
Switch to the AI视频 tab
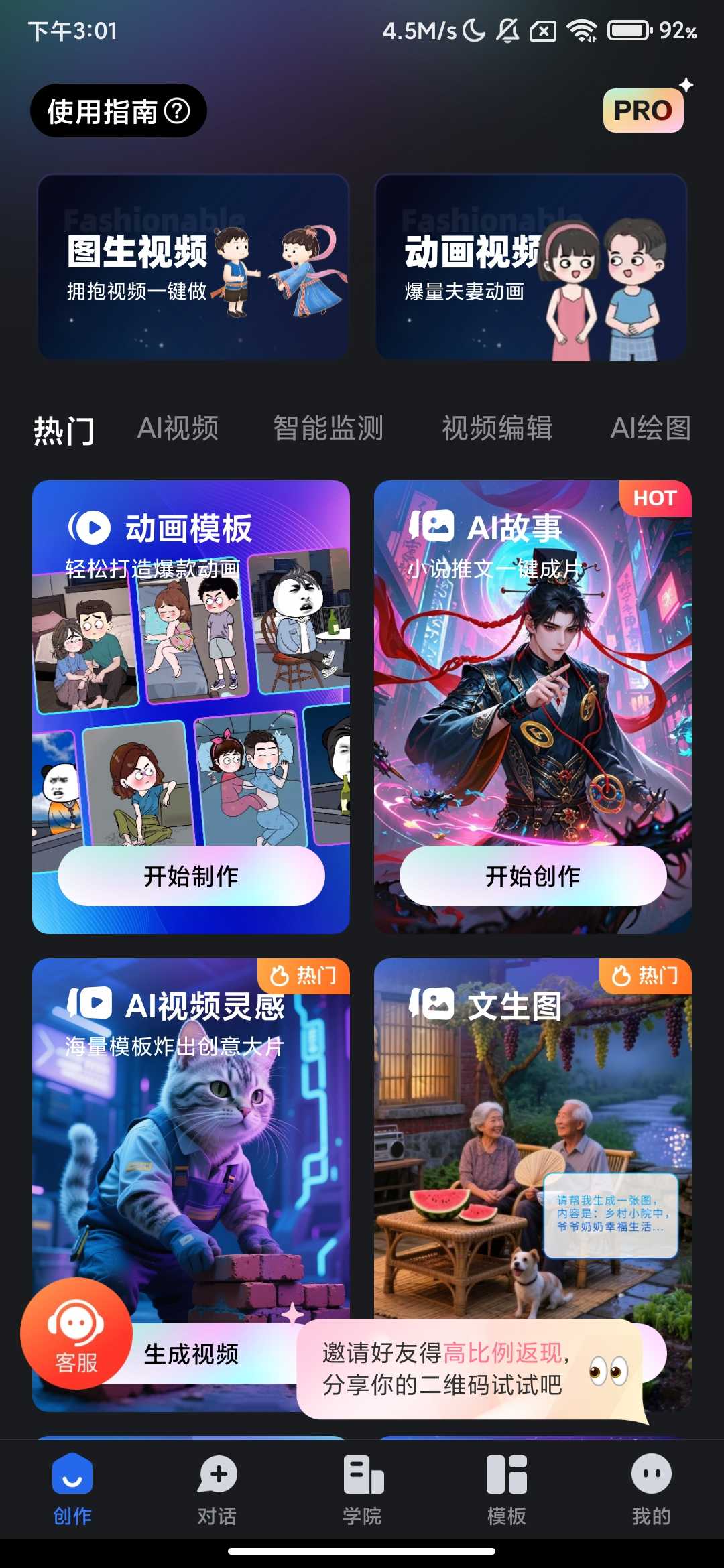[179, 429]
